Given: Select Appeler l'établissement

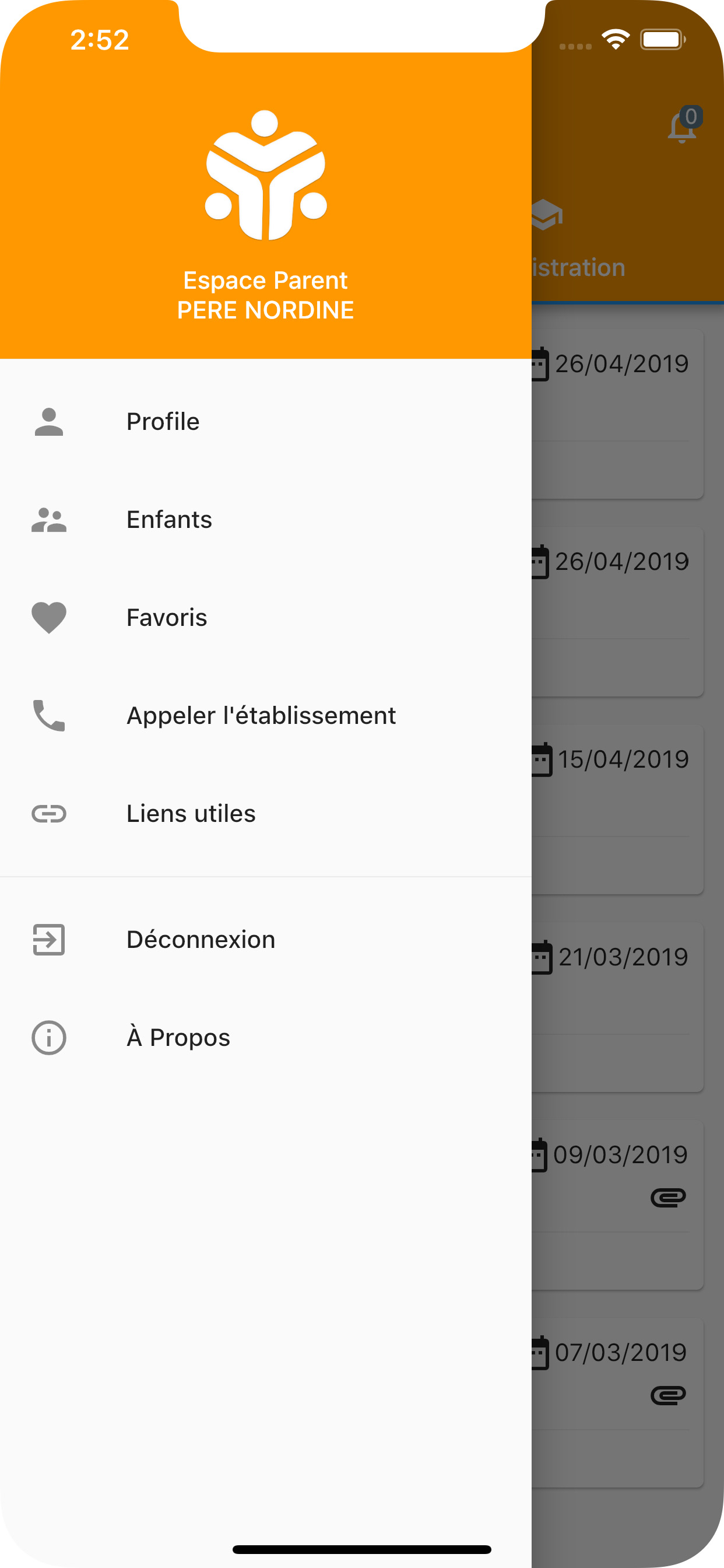Looking at the screenshot, I should point(265,716).
